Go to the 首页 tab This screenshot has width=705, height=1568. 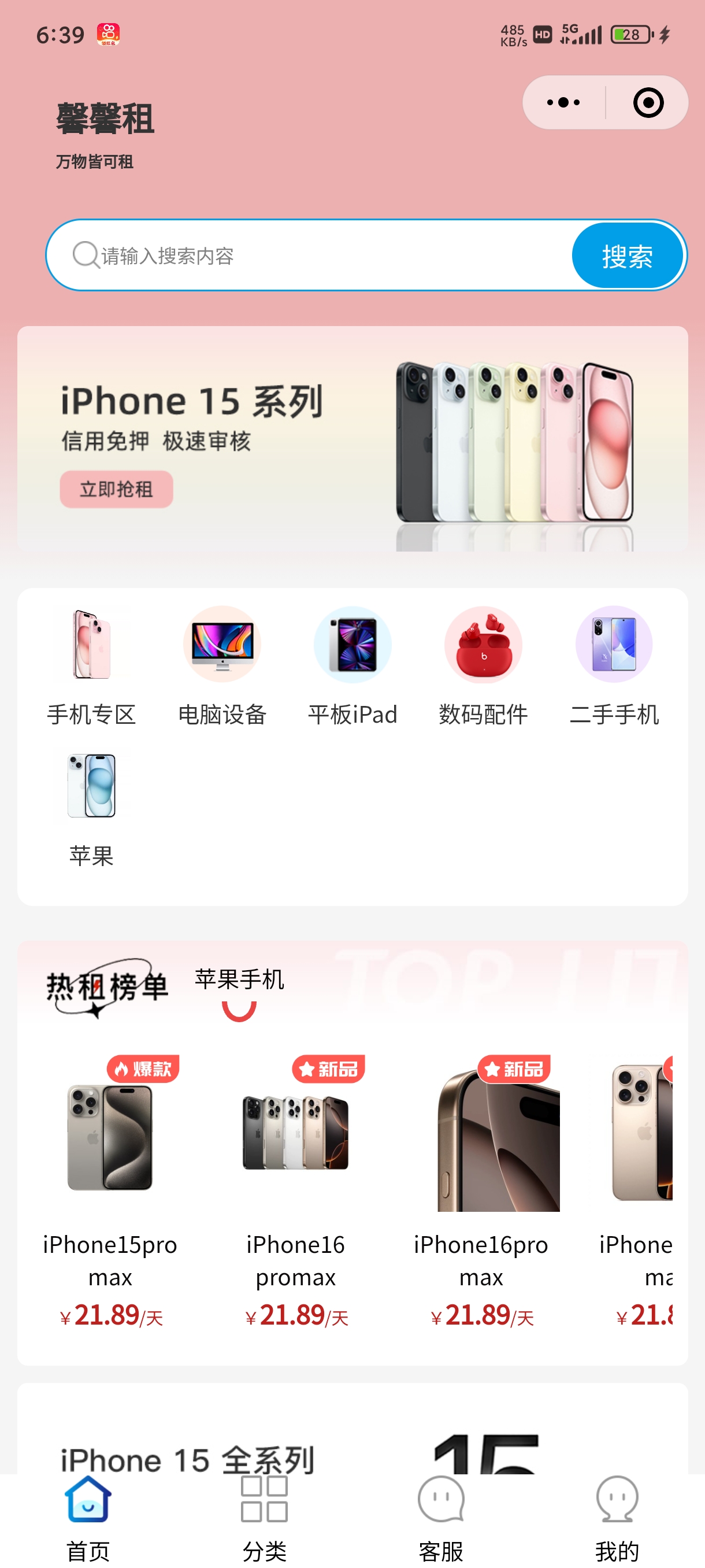[x=88, y=1519]
